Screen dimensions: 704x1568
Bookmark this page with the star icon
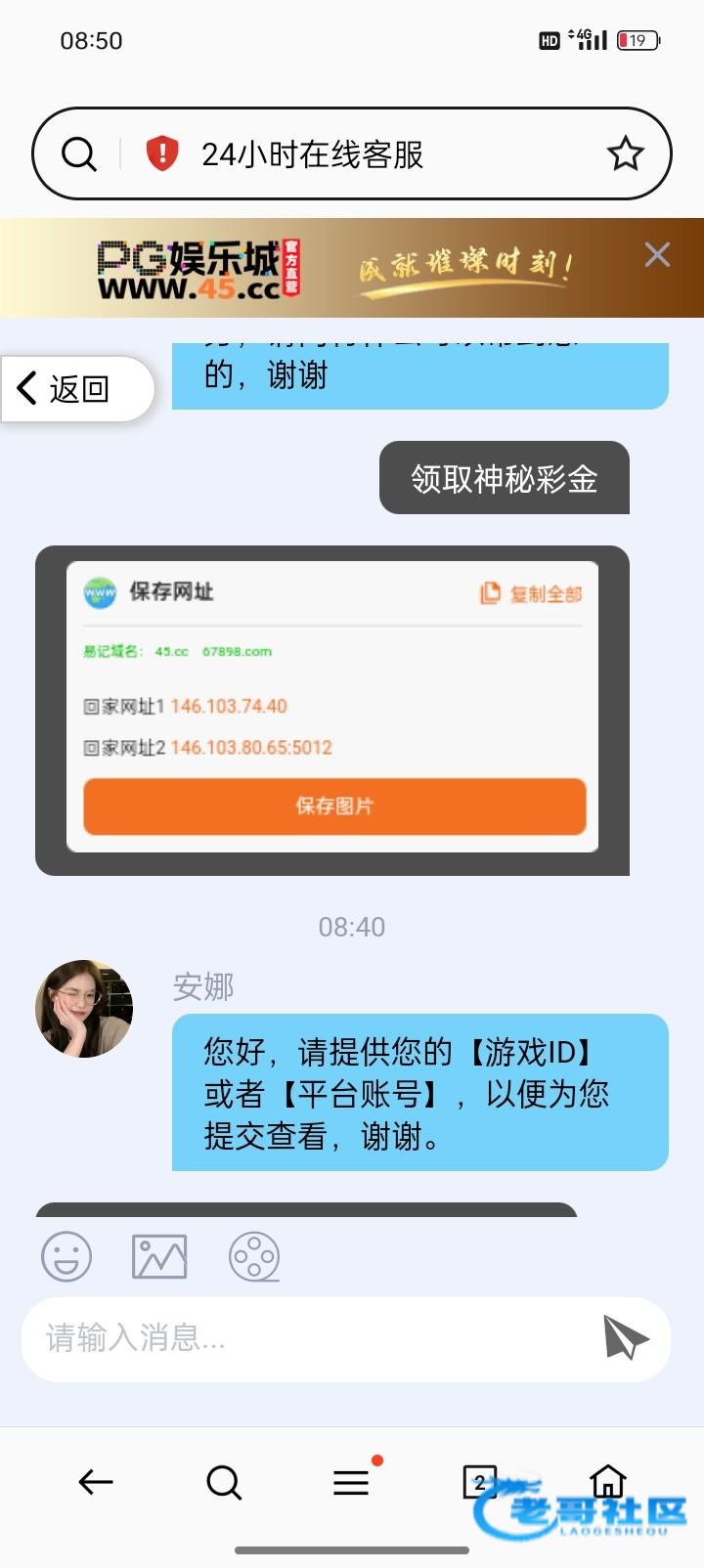[x=625, y=154]
